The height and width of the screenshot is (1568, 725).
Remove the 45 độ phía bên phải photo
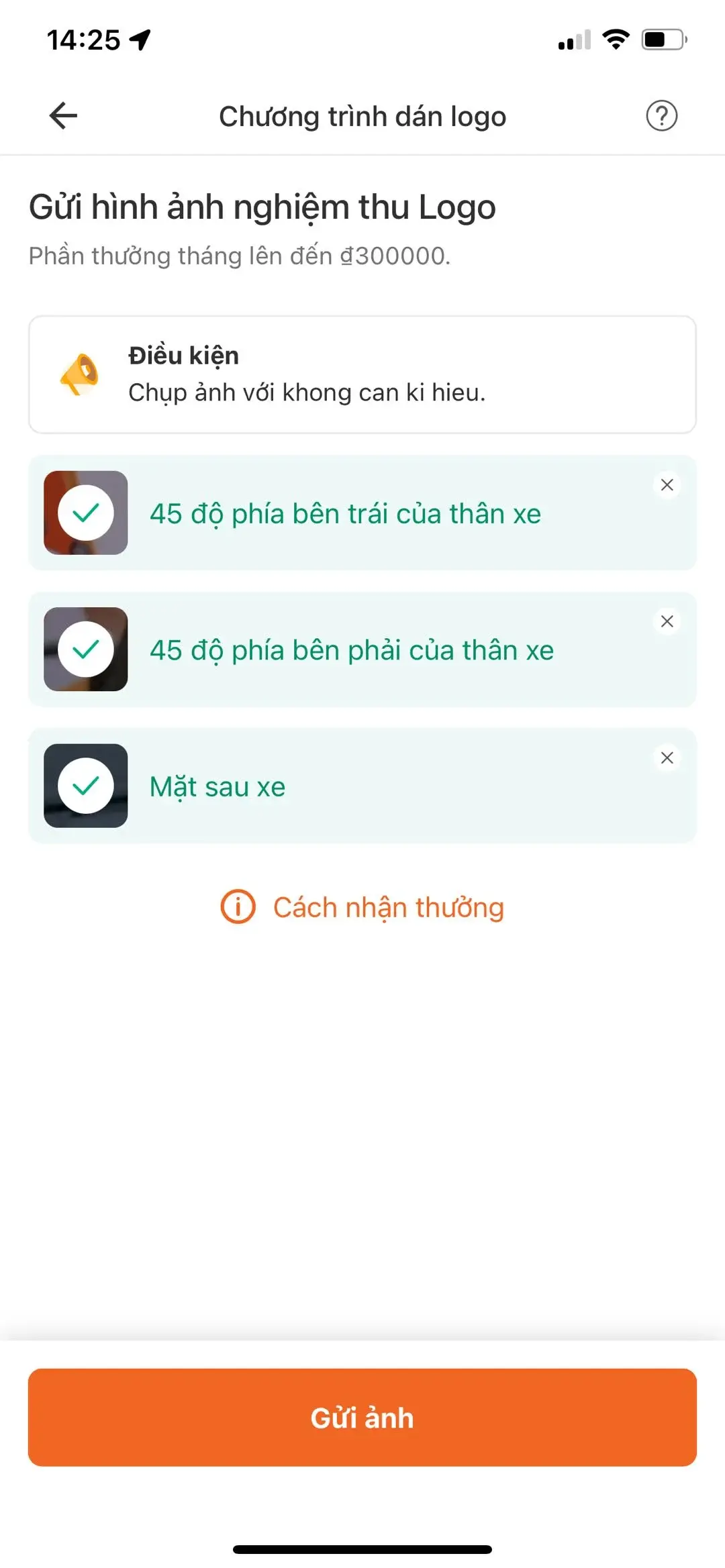click(x=667, y=621)
